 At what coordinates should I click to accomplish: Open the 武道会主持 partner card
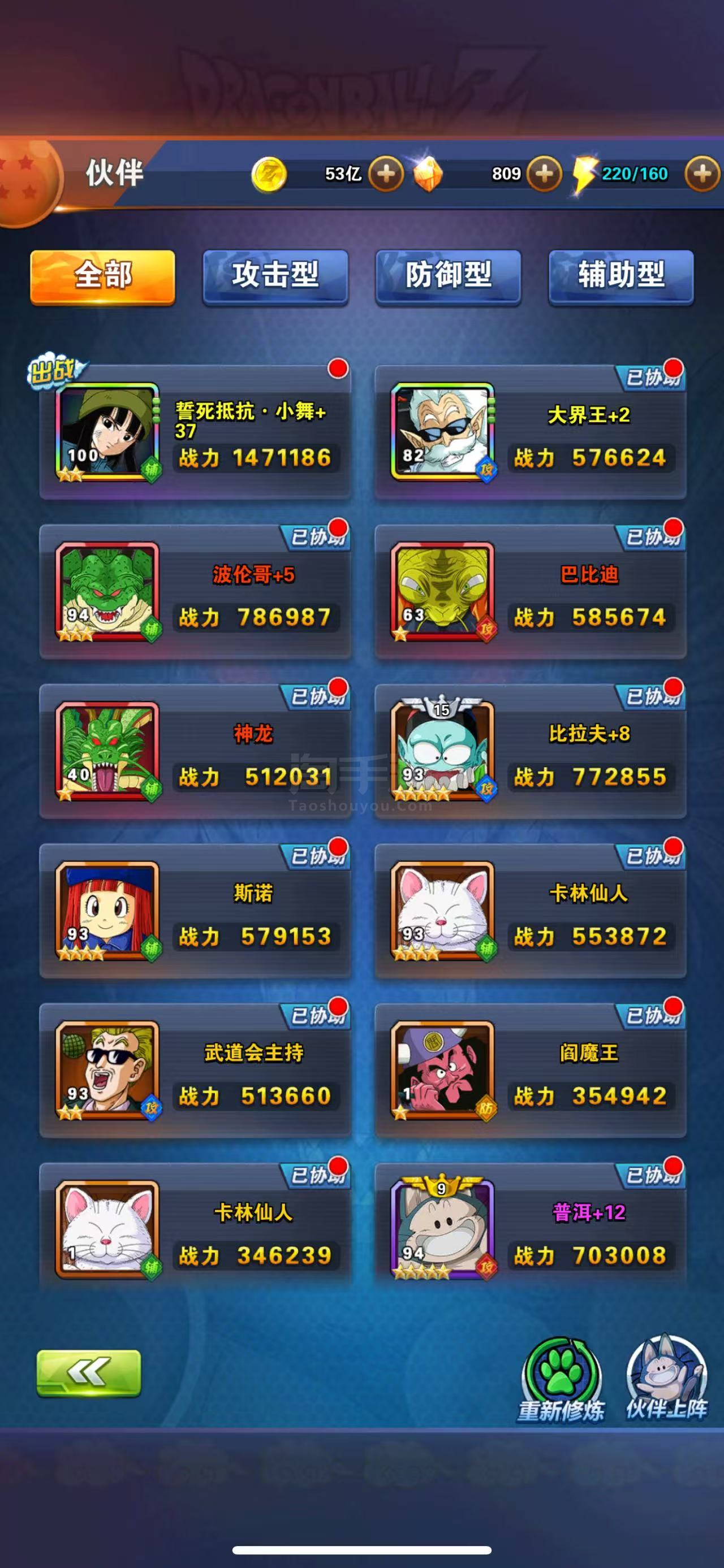(x=195, y=1070)
